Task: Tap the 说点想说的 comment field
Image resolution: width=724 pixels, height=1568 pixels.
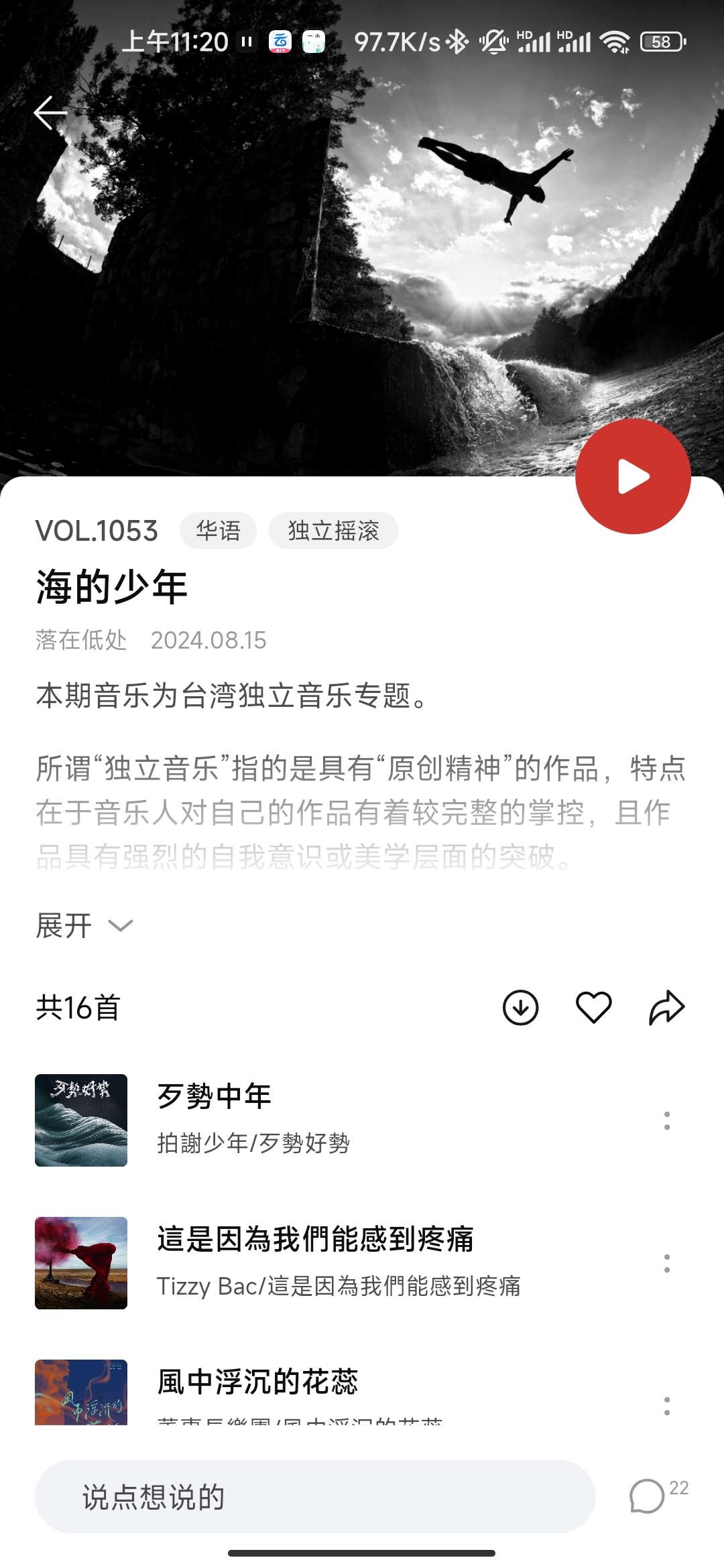Action: tap(314, 1496)
